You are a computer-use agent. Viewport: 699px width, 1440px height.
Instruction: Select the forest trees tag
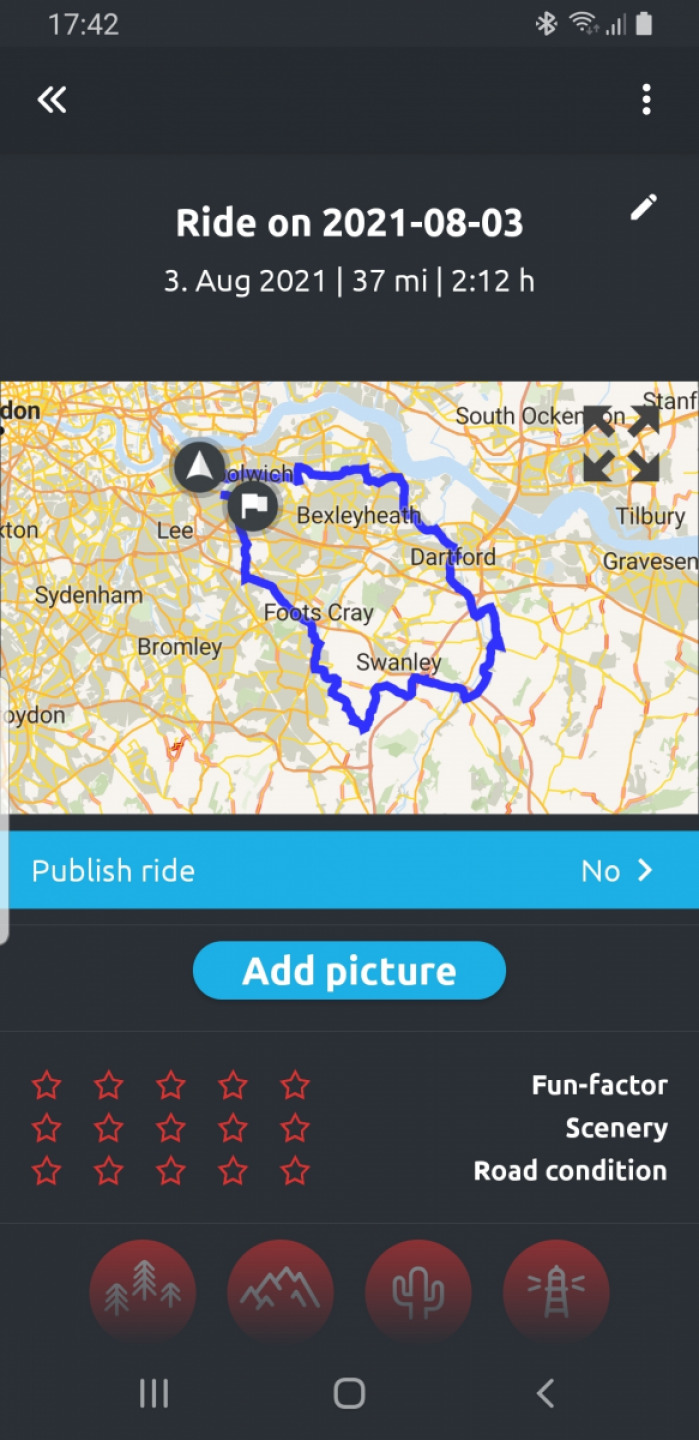(x=143, y=1292)
